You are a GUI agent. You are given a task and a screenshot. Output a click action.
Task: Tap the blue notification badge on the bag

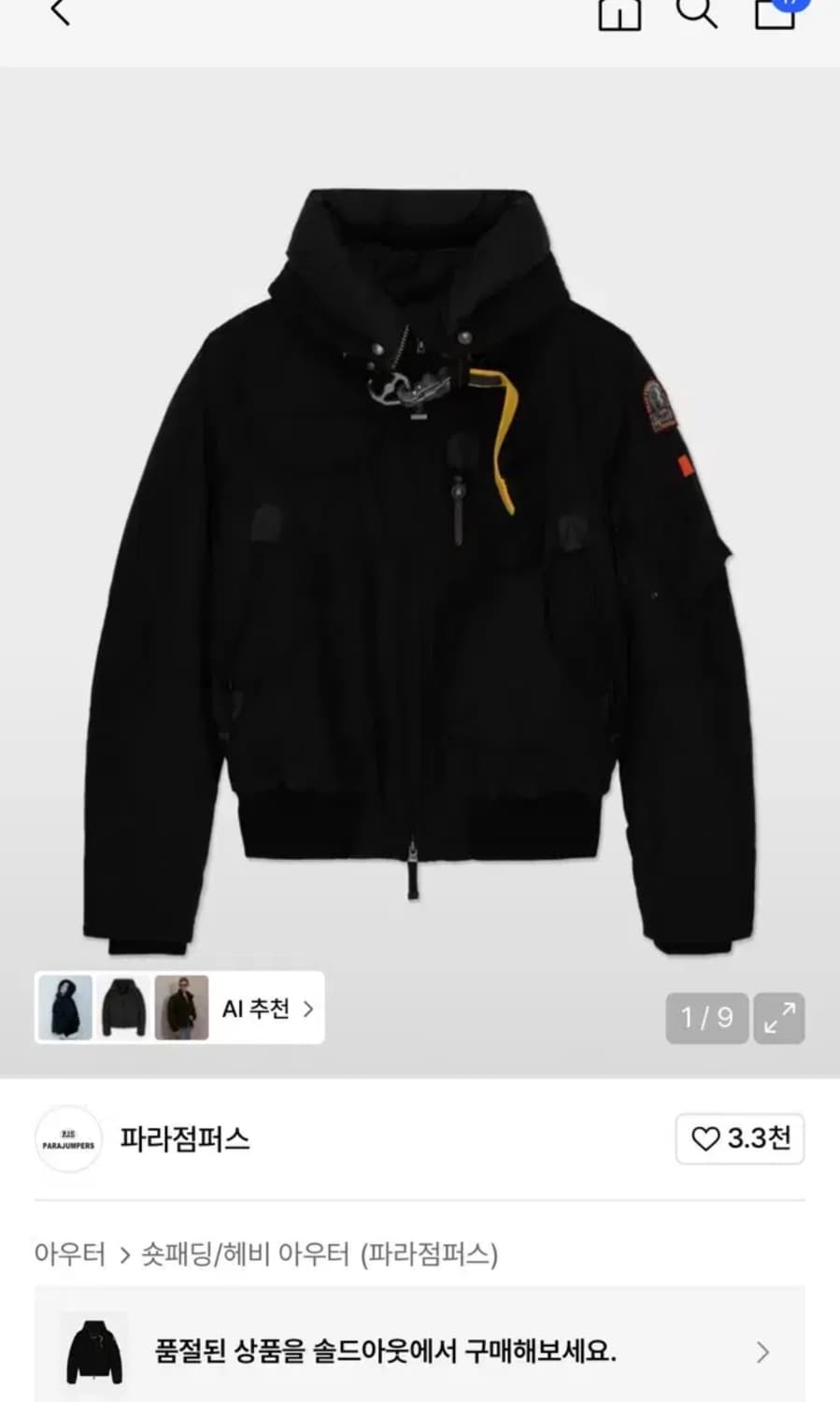[790, 3]
